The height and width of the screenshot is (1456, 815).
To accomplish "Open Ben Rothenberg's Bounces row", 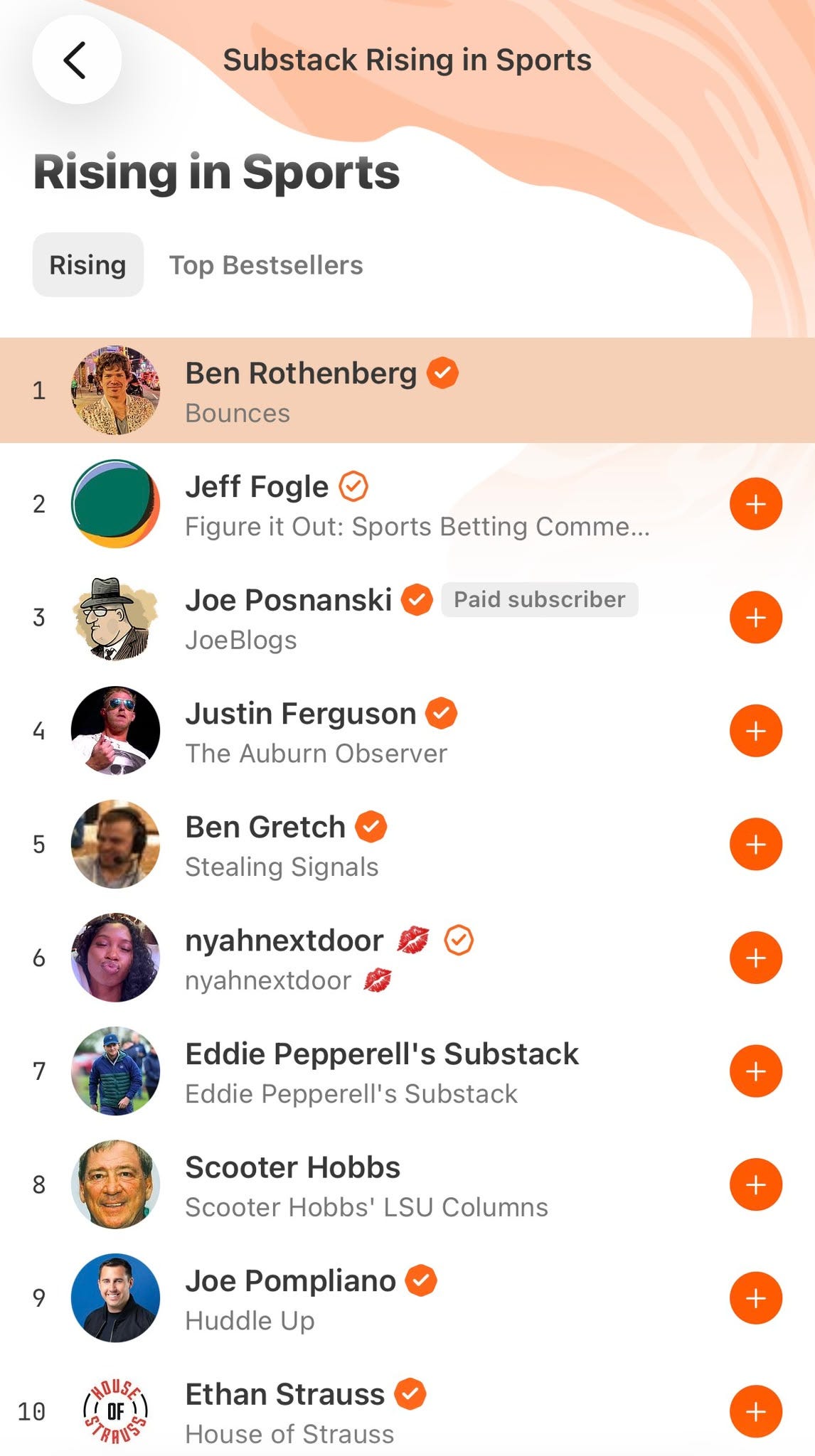I will (x=407, y=390).
